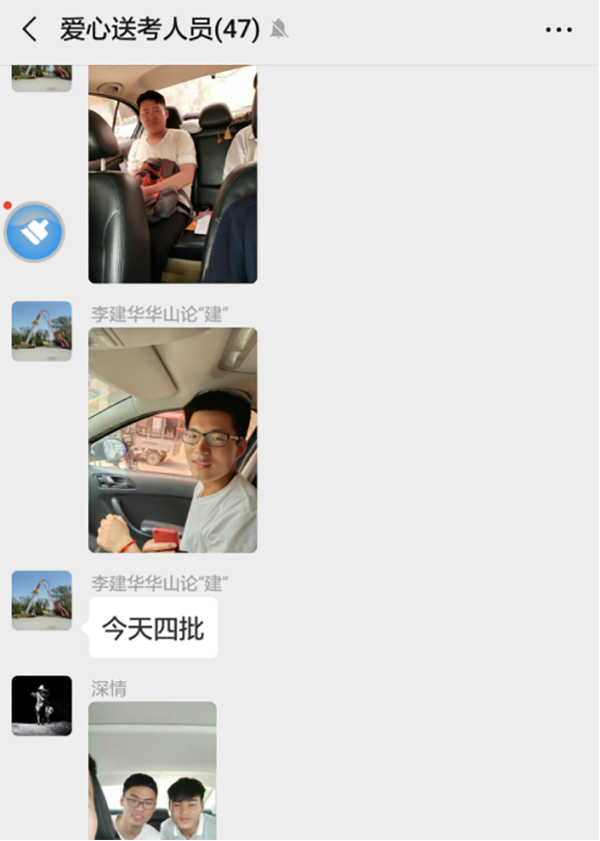View the photo of man wearing glasses in car
This screenshot has width=600, height=841.
click(x=172, y=440)
